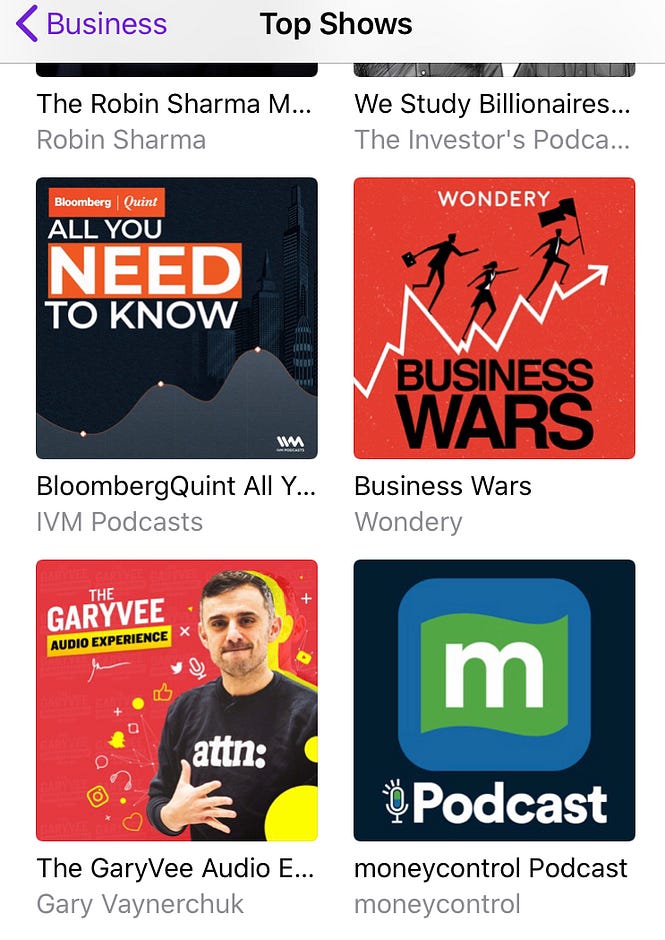The image size is (665, 940).
Task: Open We Study Billionaires podcast
Action: (492, 104)
